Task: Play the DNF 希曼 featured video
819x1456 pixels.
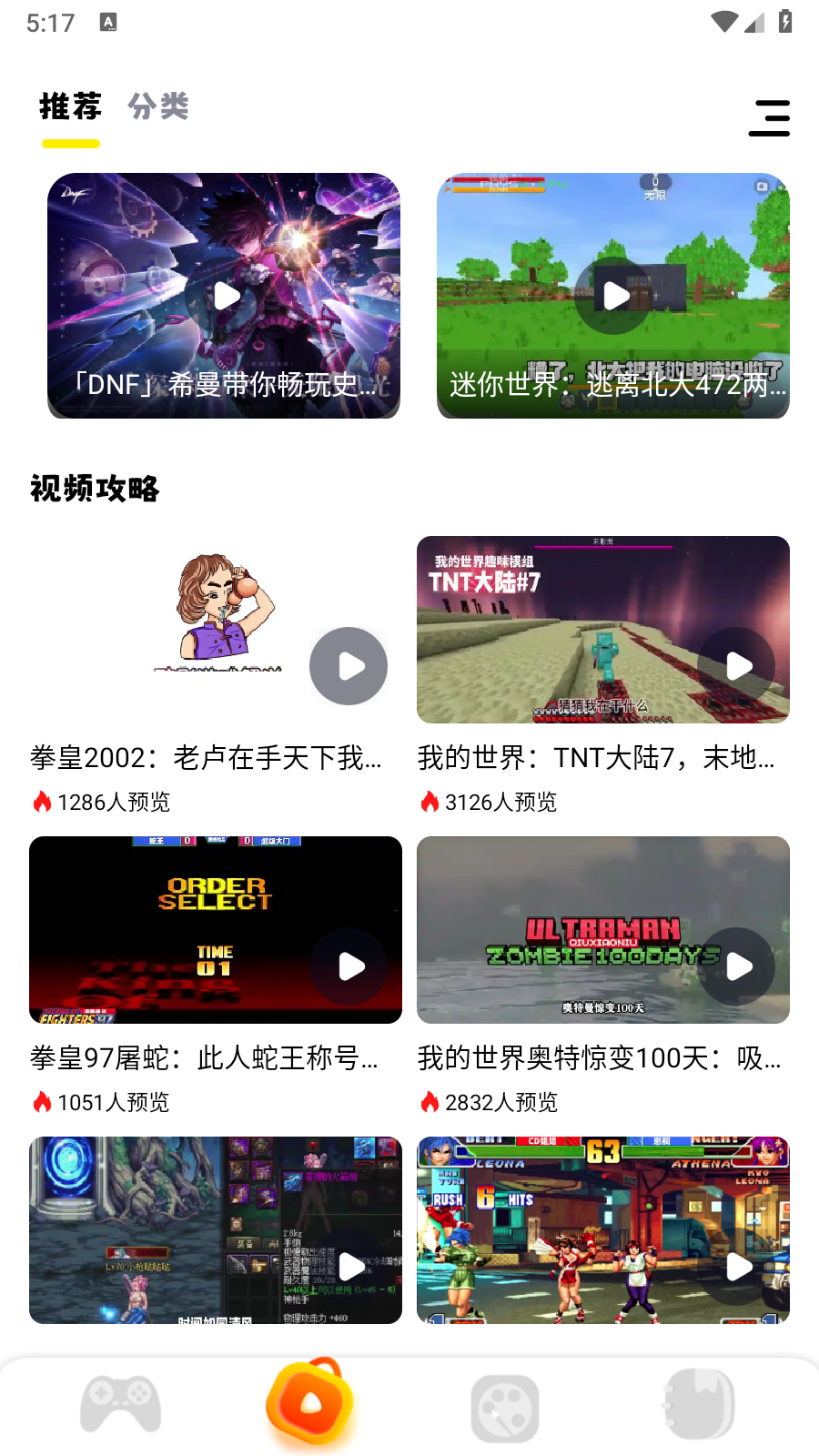Action: click(x=224, y=296)
